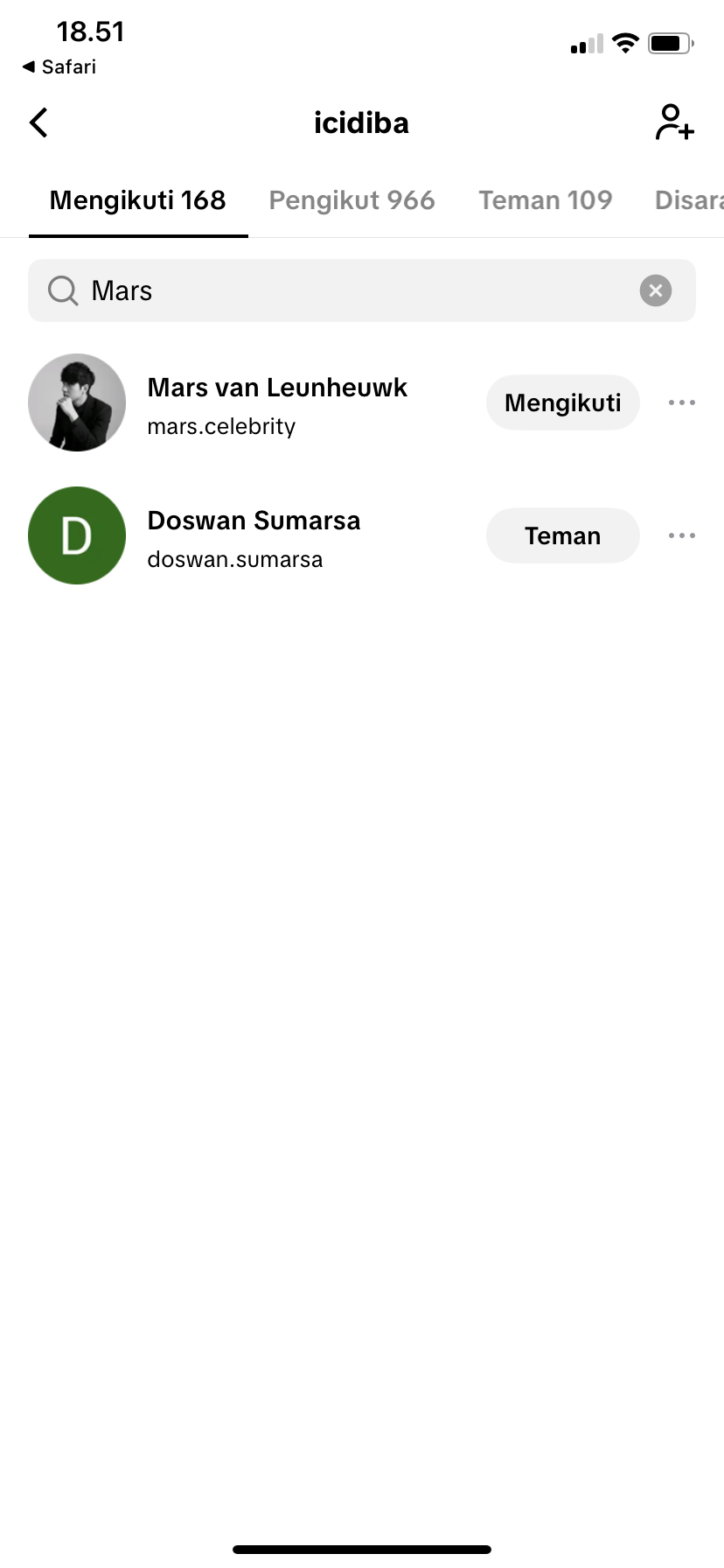
Task: Switch to the Pengikut 966 tab
Action: coord(352,200)
